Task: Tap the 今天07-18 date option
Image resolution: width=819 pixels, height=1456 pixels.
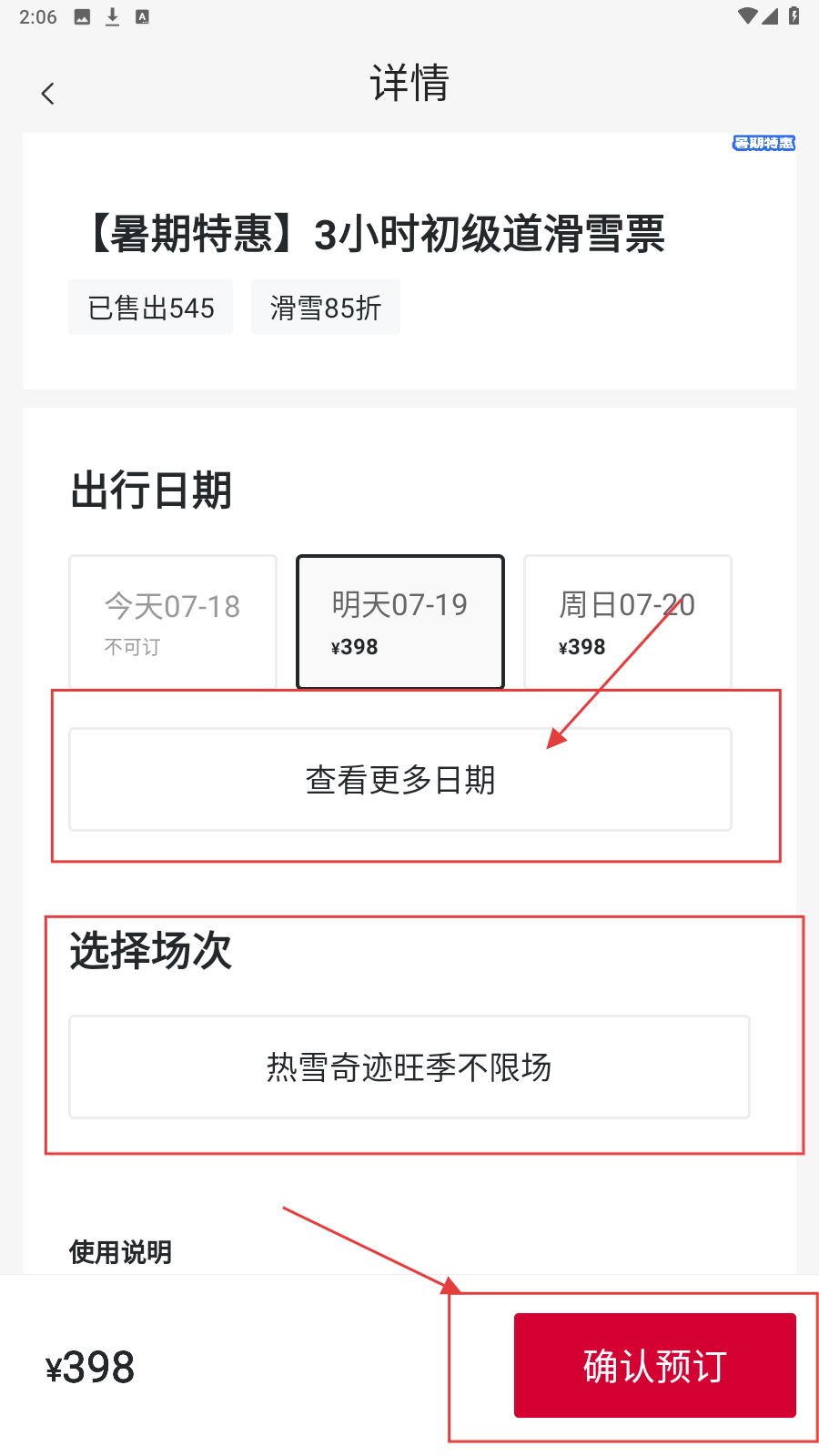Action: (173, 622)
